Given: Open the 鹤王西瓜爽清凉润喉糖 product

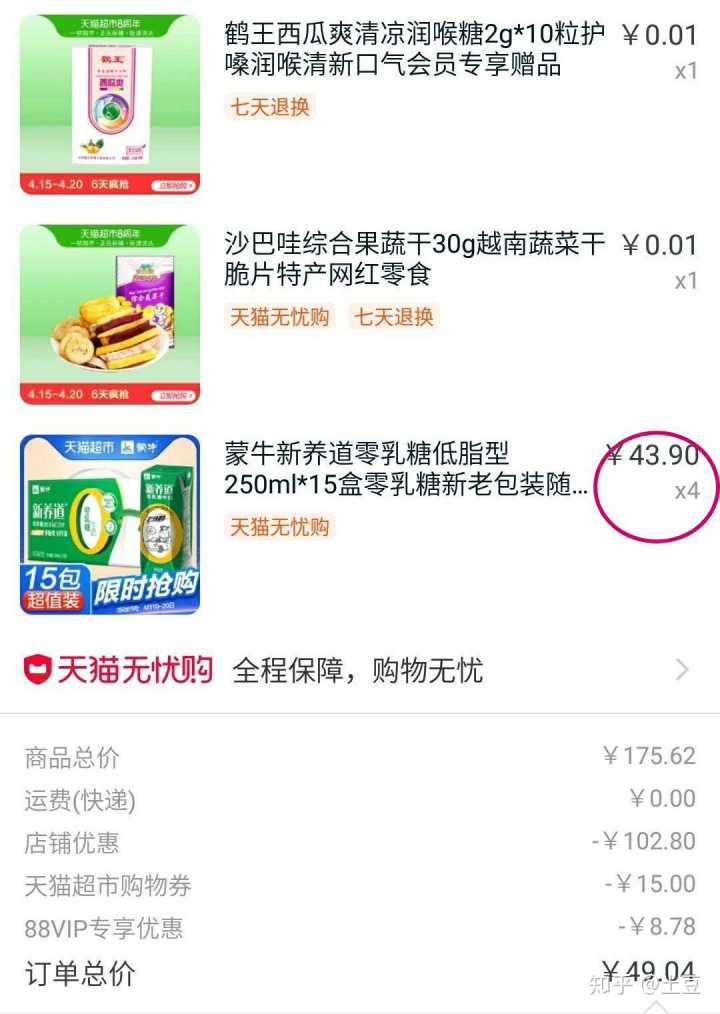Looking at the screenshot, I should 414,50.
